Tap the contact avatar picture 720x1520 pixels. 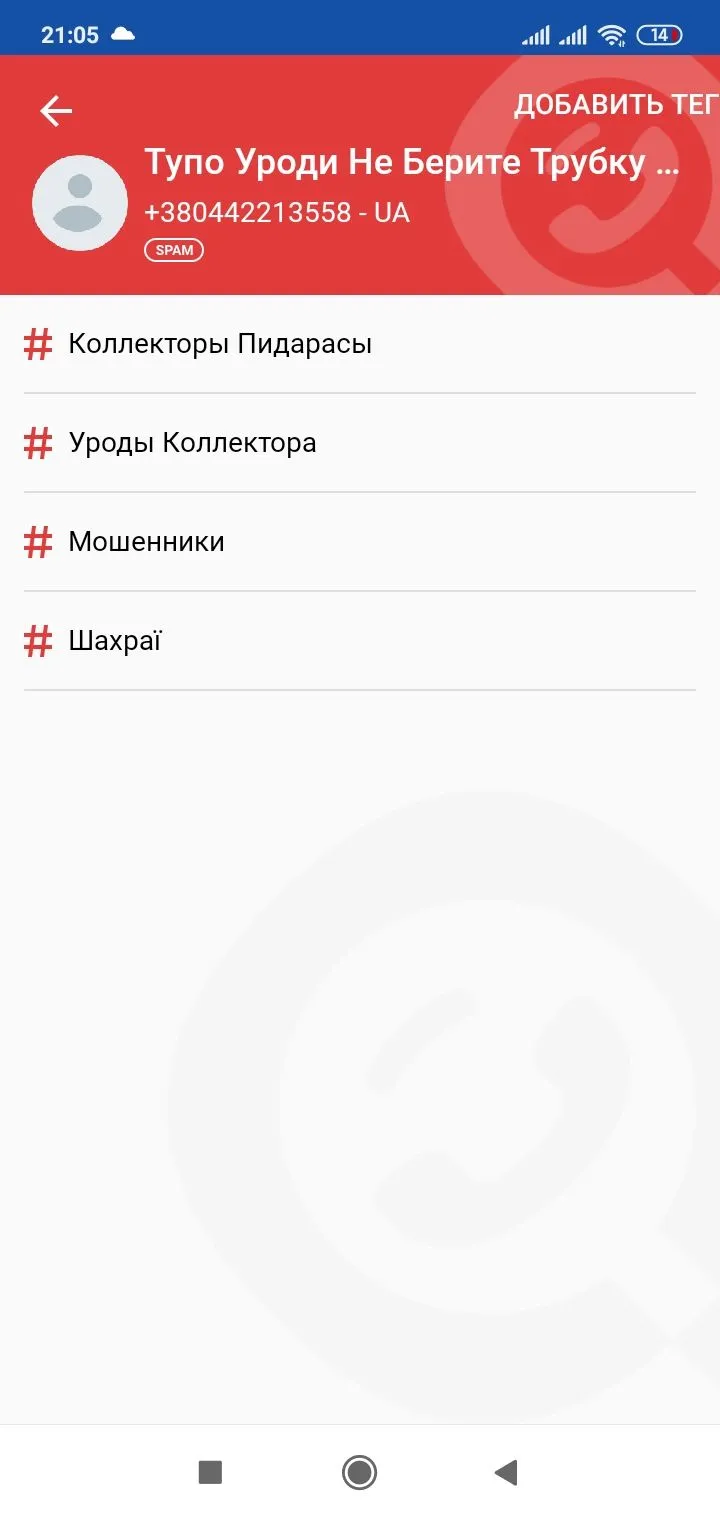(80, 203)
